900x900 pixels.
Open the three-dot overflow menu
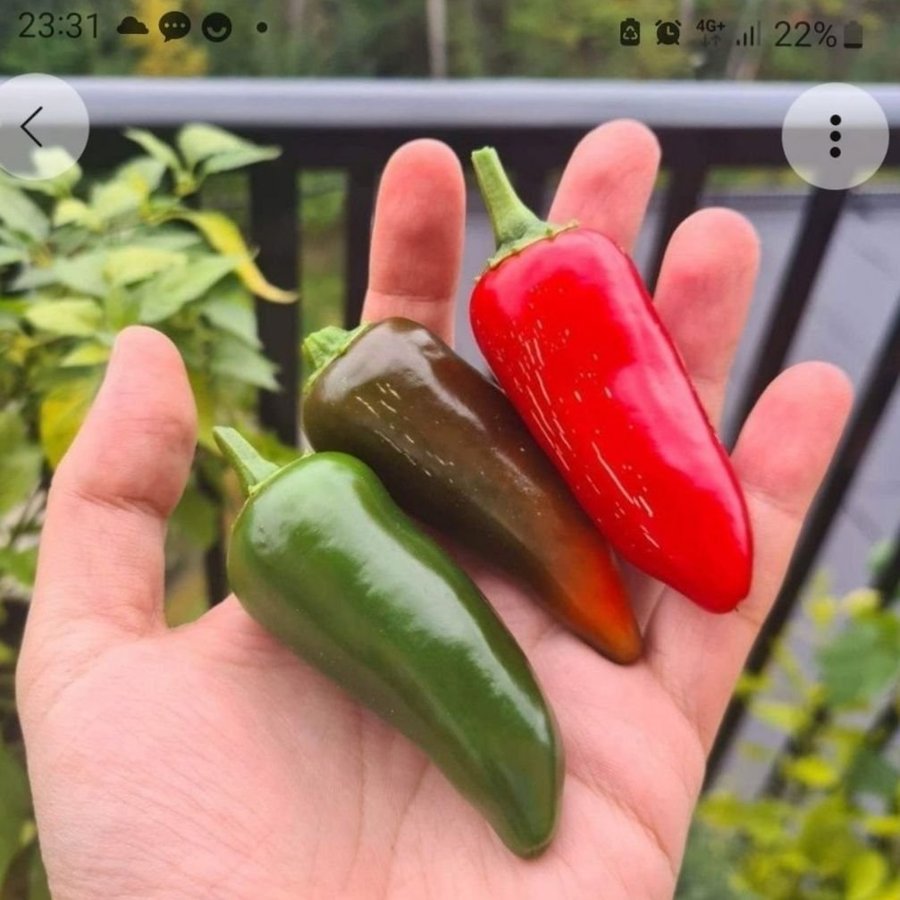[x=835, y=136]
